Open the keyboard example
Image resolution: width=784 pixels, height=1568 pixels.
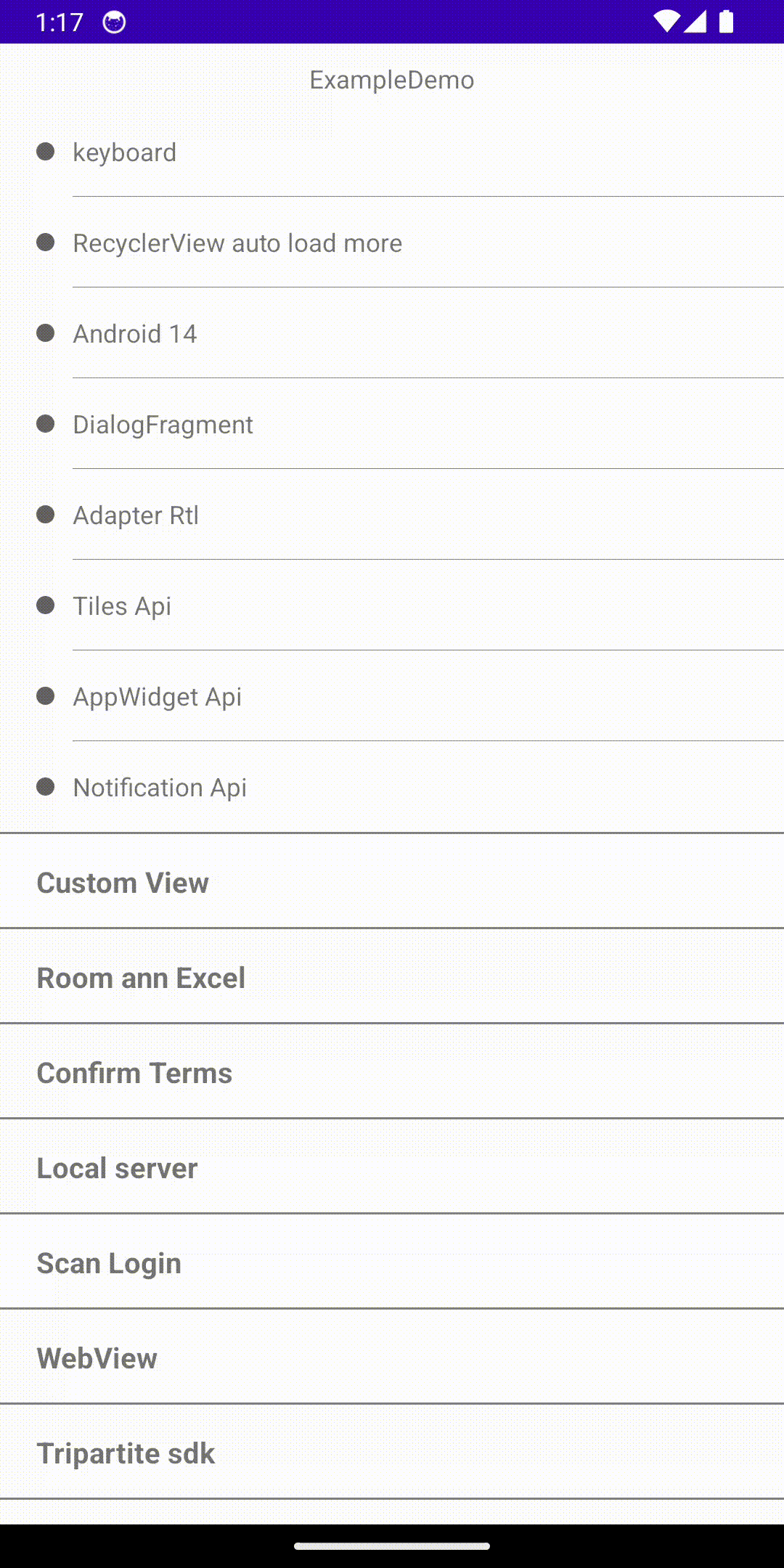point(125,152)
